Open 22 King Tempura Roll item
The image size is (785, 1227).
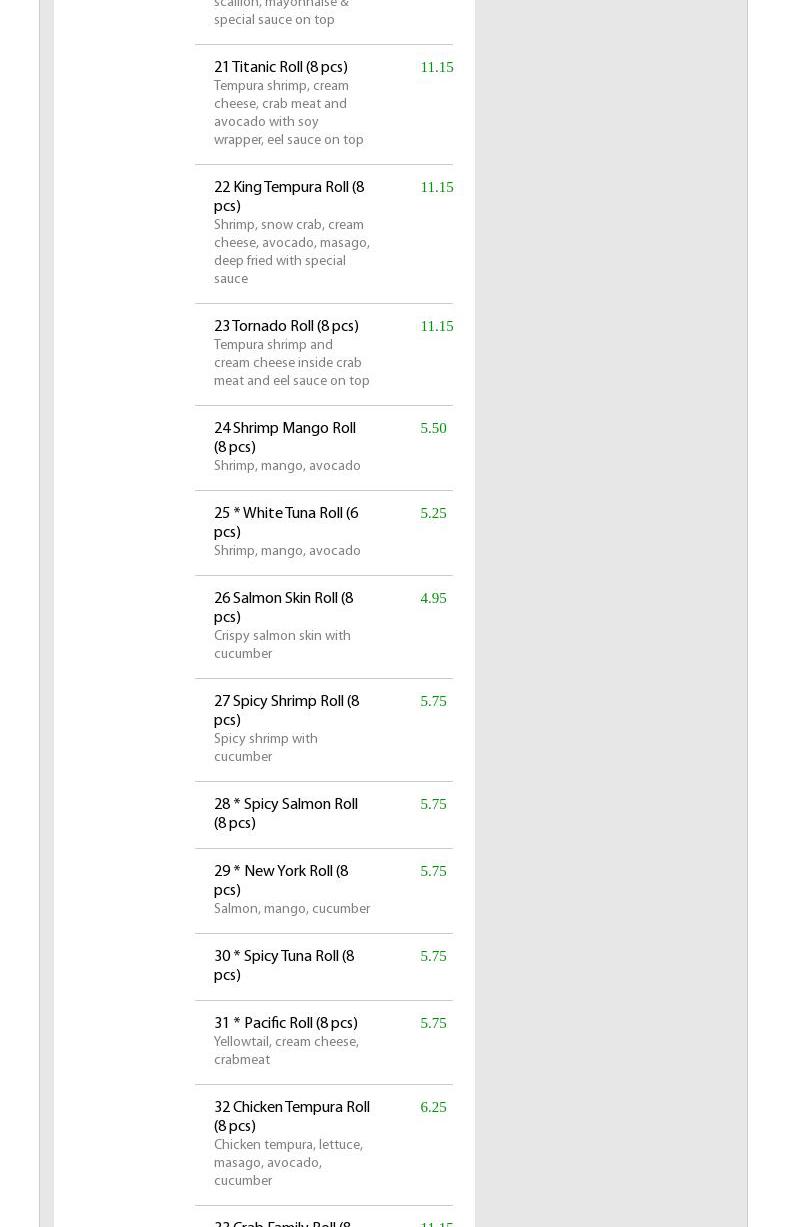(x=288, y=197)
